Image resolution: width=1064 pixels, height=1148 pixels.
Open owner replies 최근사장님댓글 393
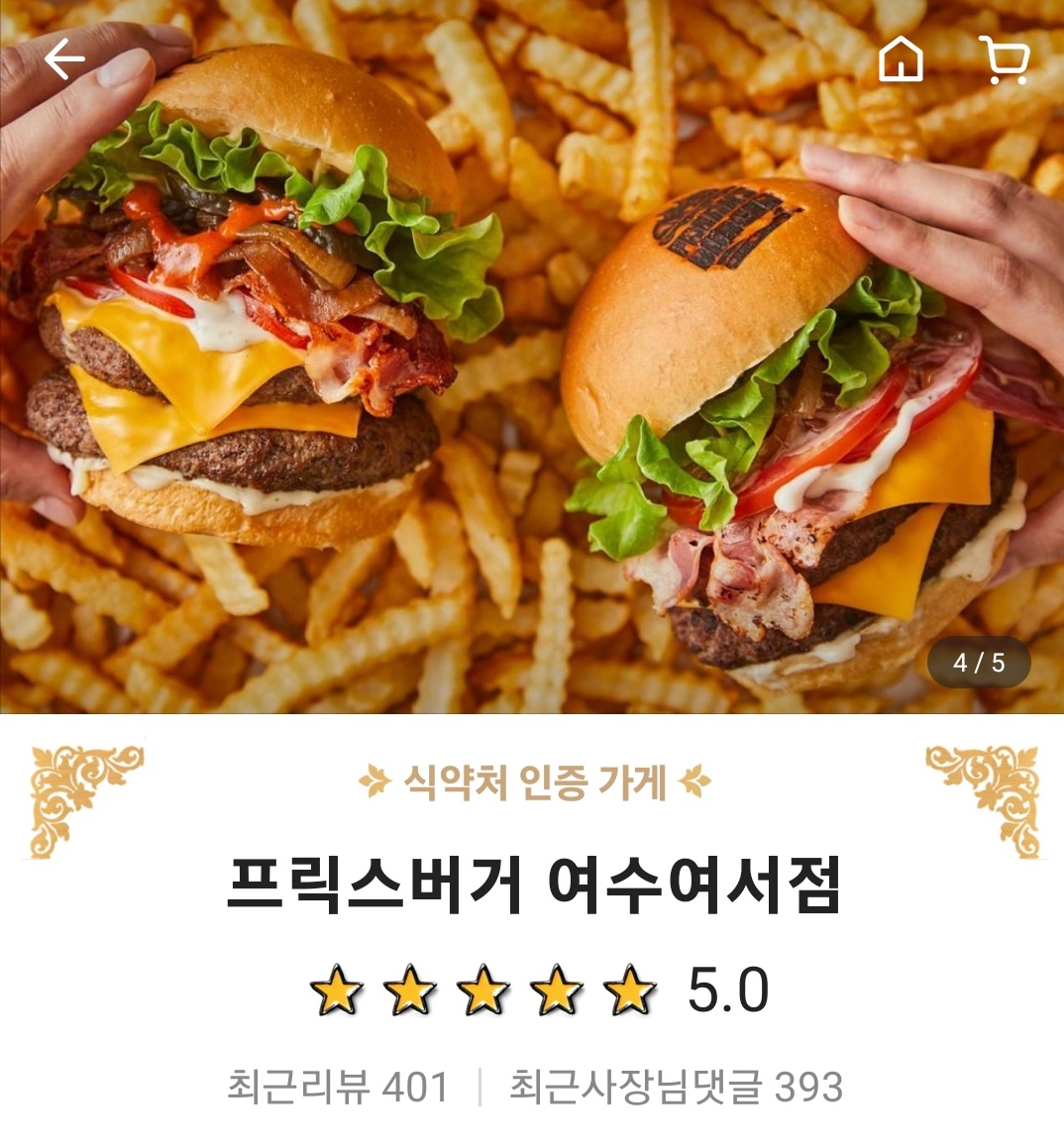click(676, 1087)
